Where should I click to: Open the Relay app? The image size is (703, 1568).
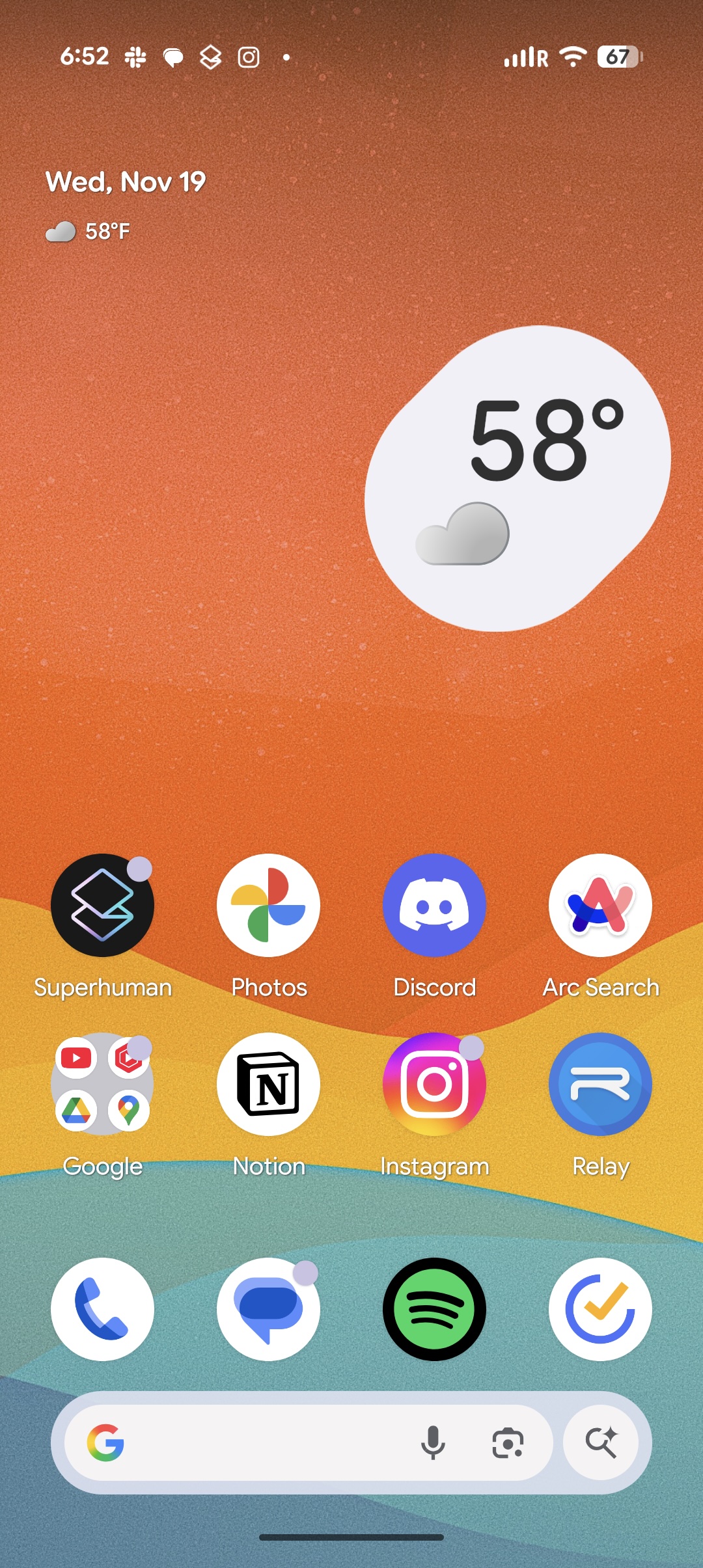(x=600, y=1084)
